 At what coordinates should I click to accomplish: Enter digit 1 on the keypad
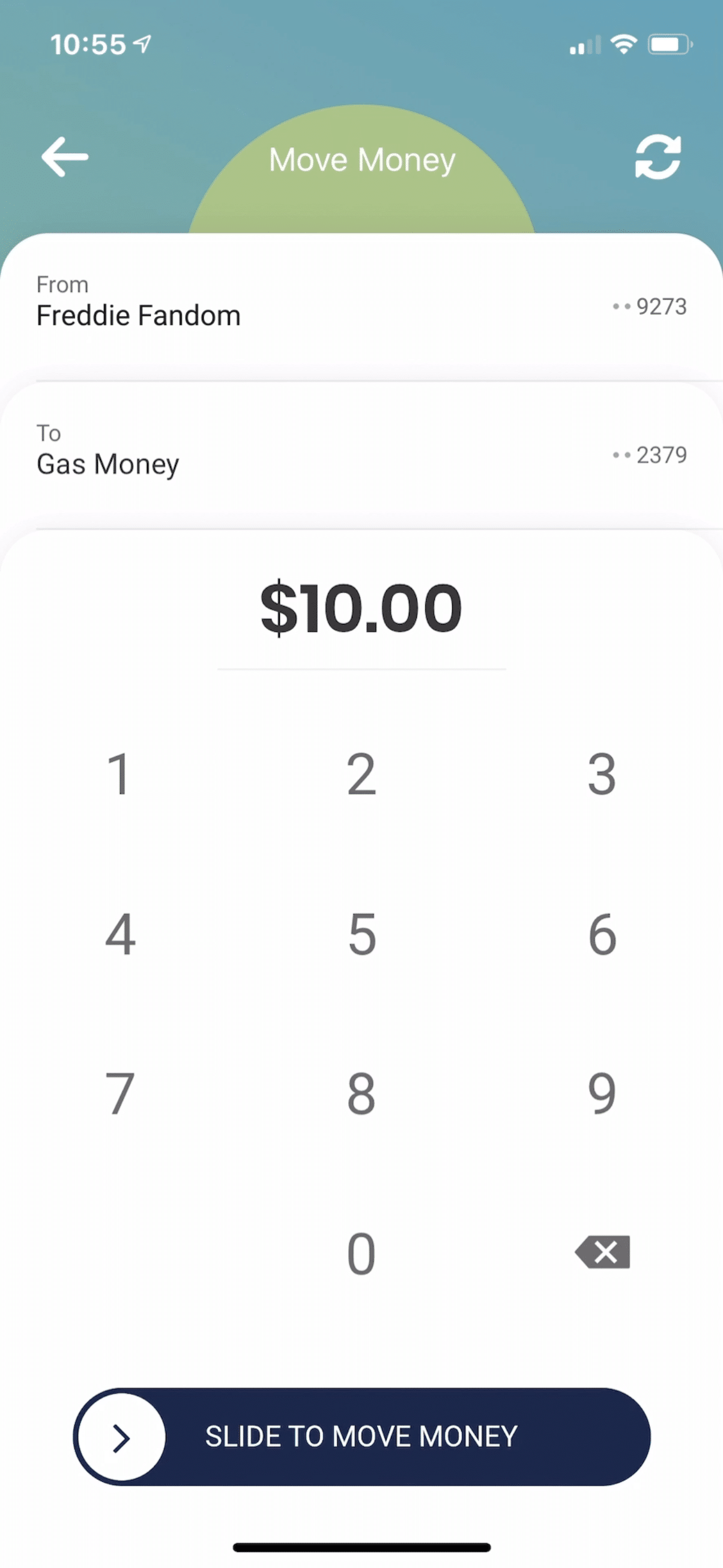[x=119, y=774]
